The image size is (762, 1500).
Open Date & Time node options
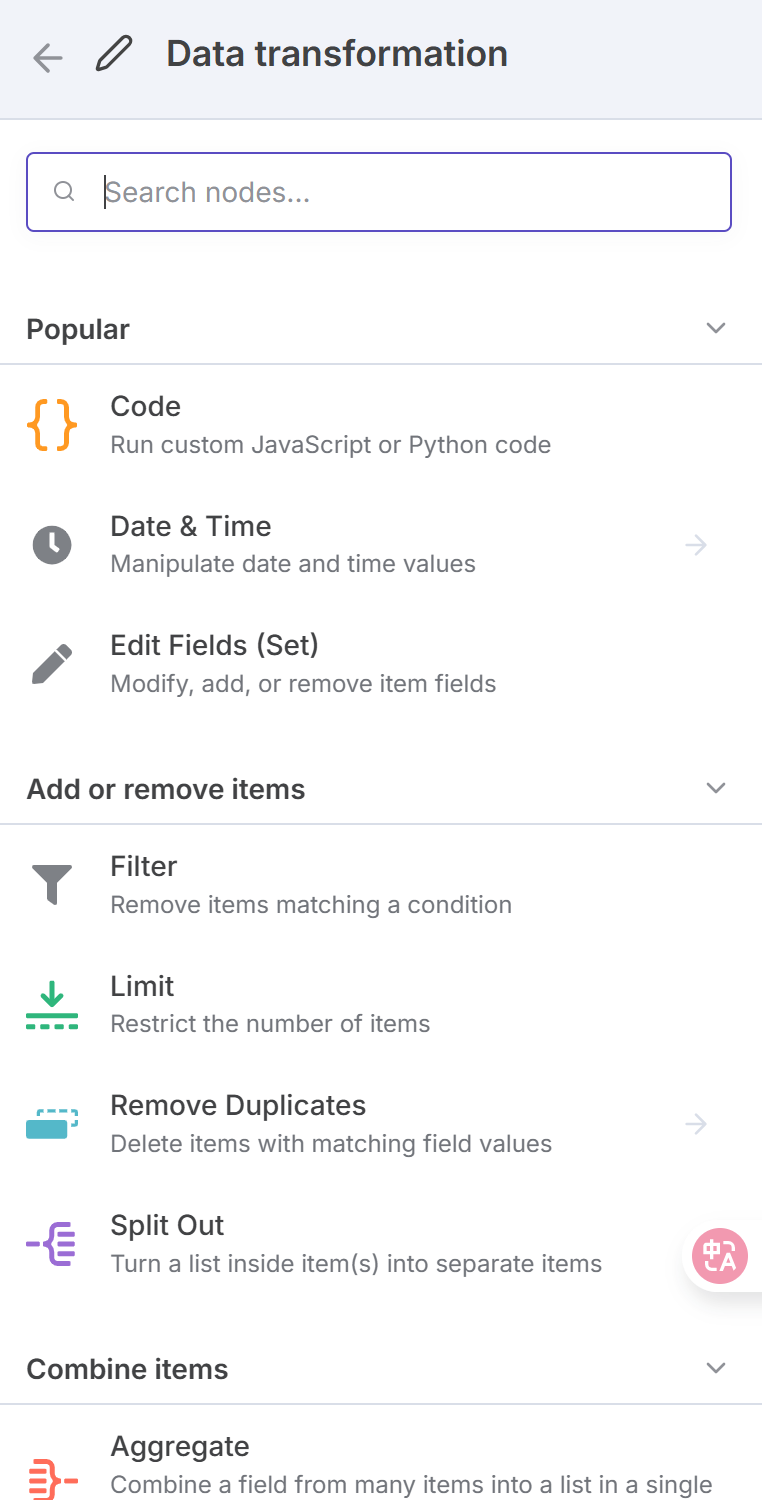point(381,545)
